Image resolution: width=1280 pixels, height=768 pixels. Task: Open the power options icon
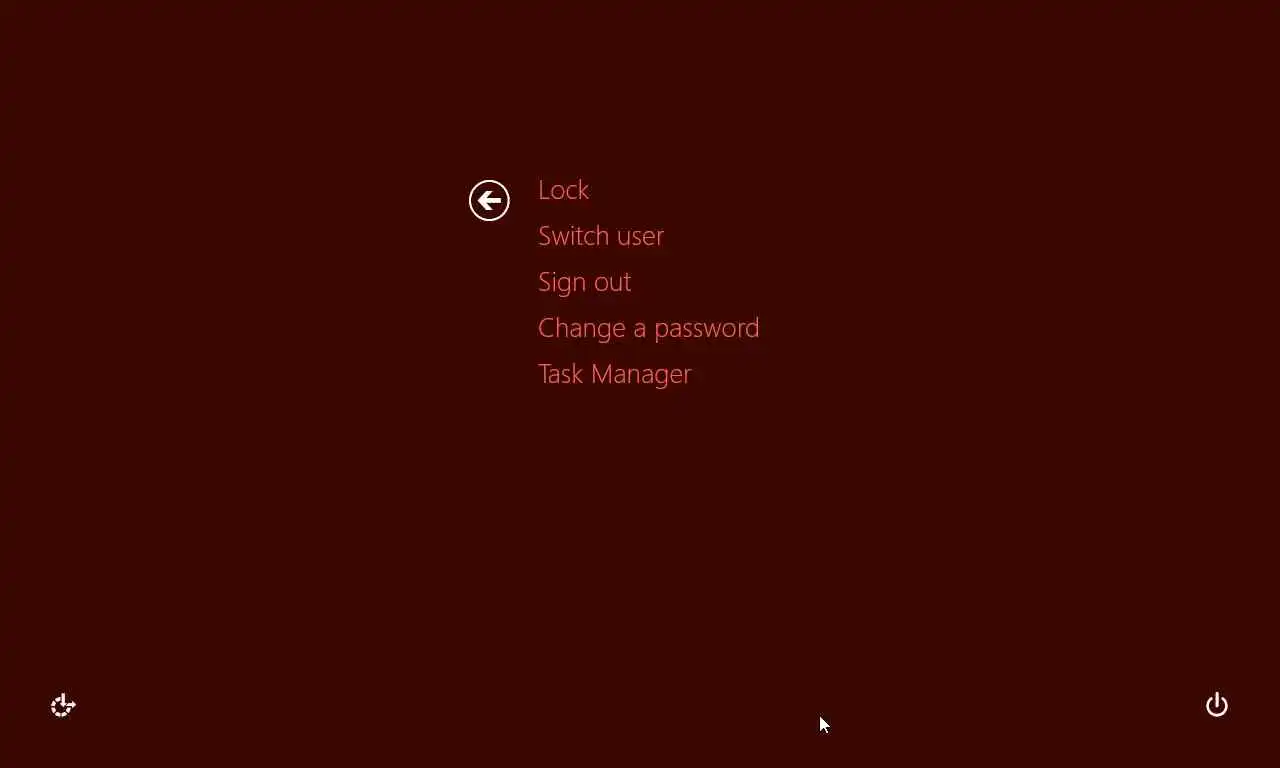coord(1216,705)
